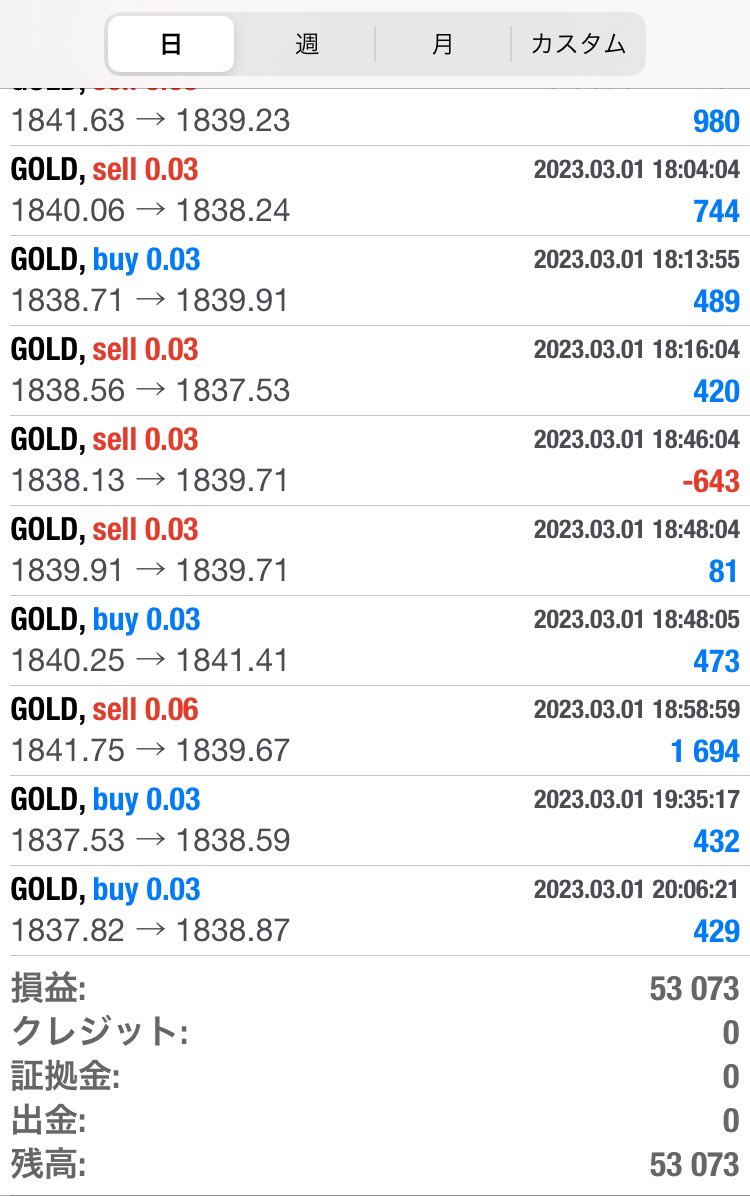Open the GOLD buy trade from 18:13:55
The height and width of the screenshot is (1196, 750).
[x=375, y=280]
